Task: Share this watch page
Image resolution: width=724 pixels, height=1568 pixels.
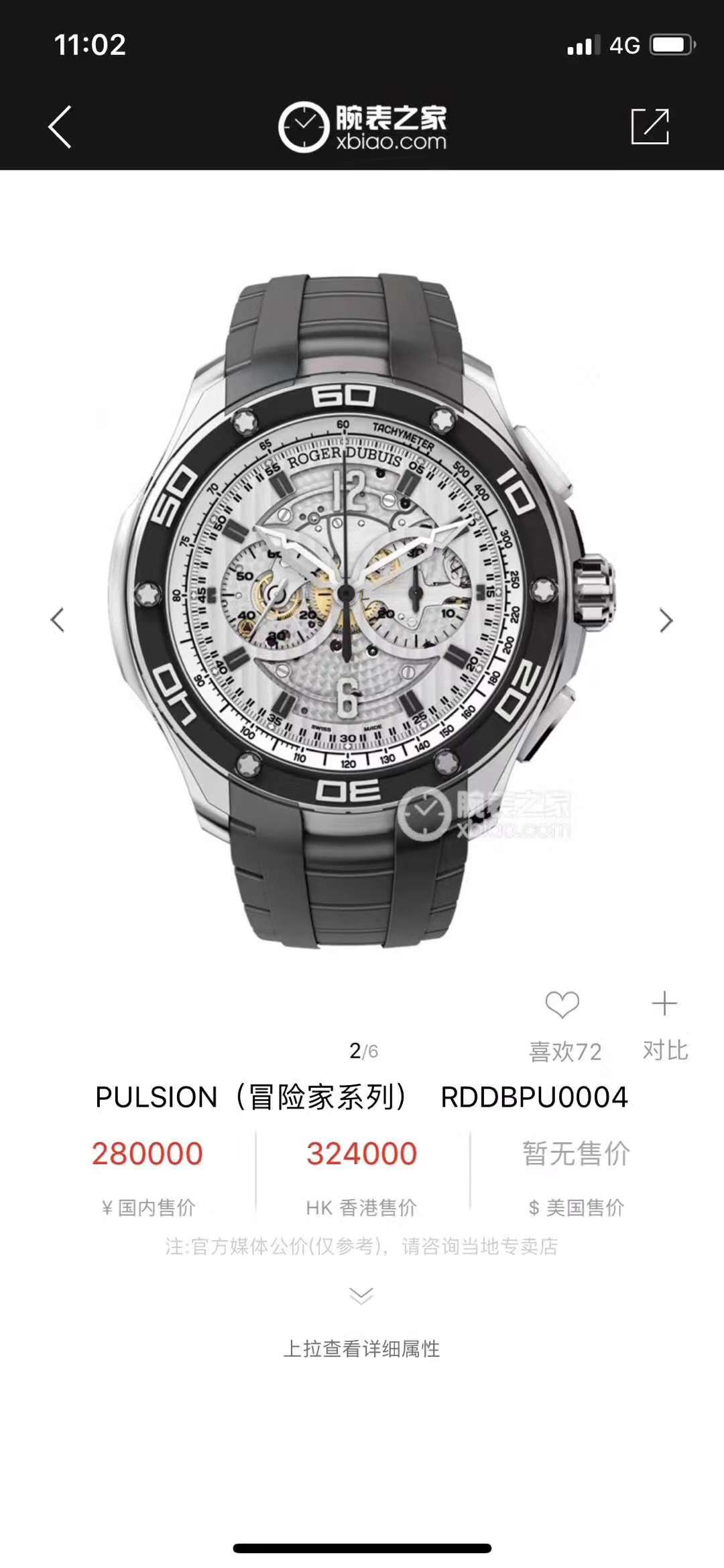Action: [x=650, y=126]
